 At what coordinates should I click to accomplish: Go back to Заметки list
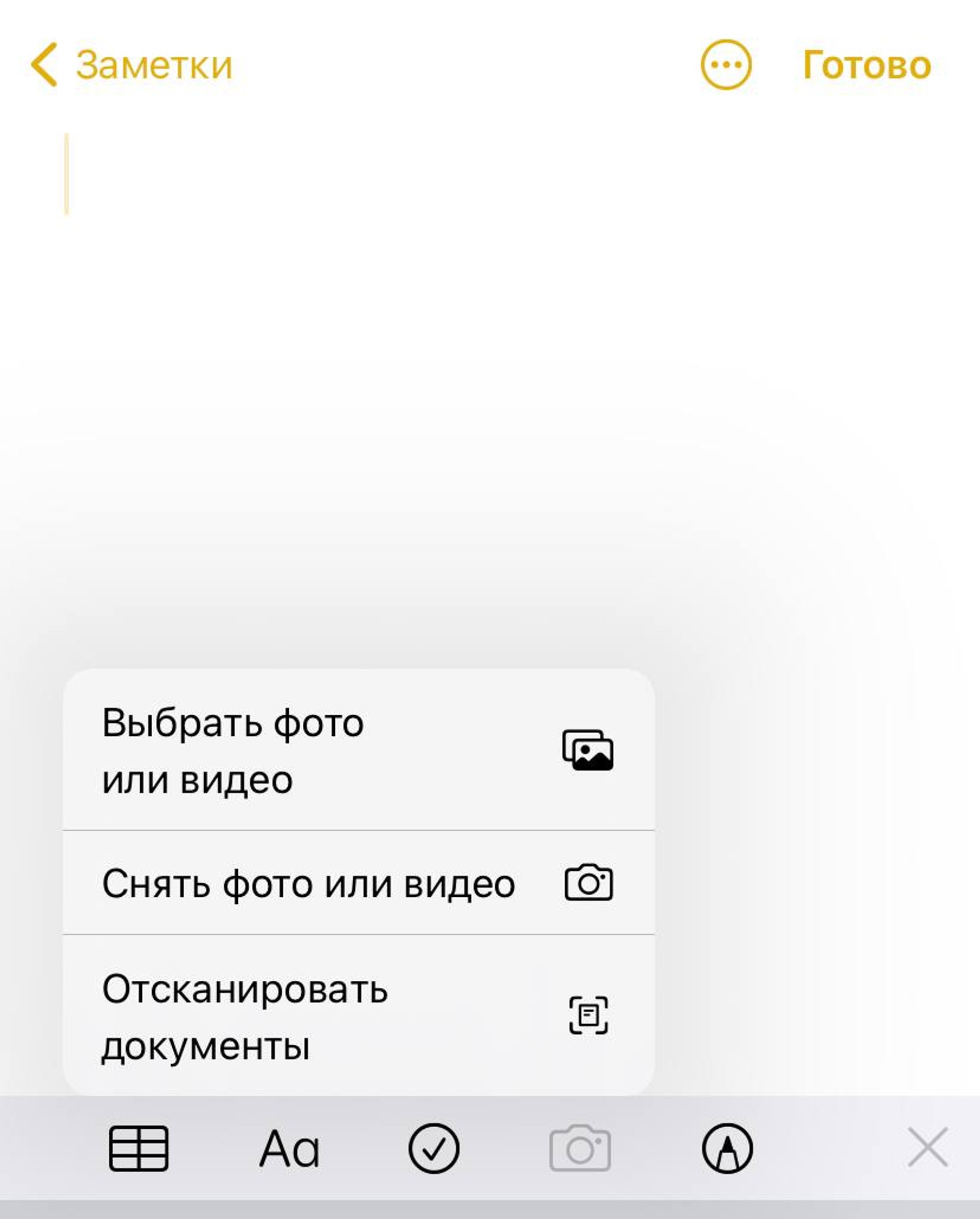pos(131,65)
